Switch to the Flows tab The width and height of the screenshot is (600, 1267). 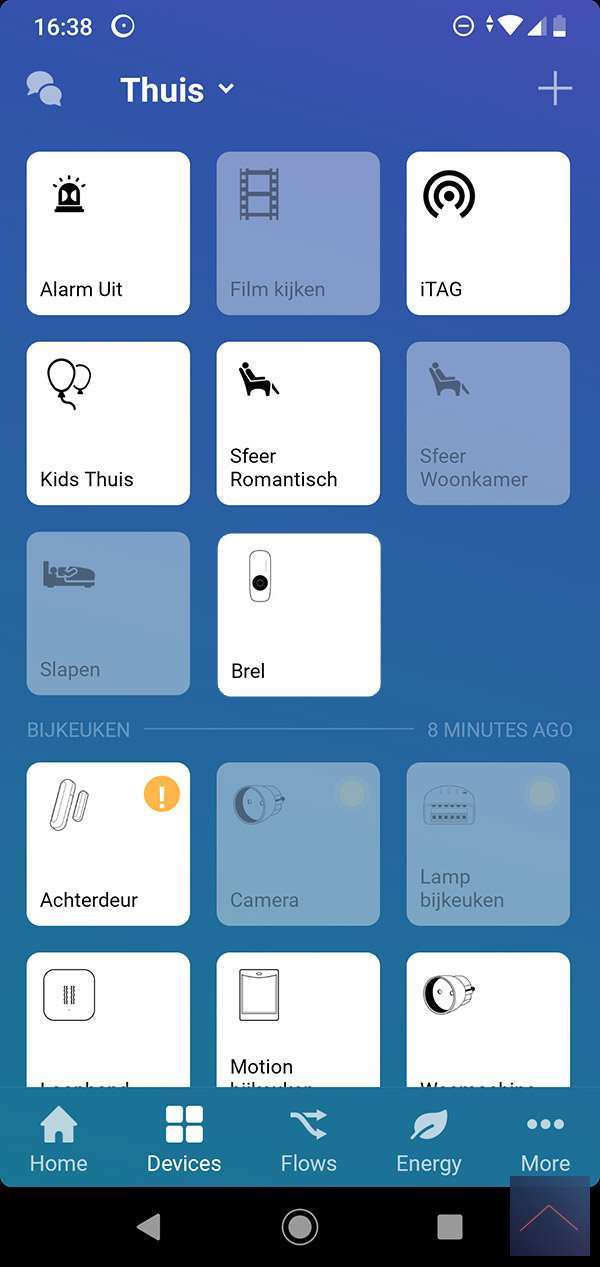tap(308, 1140)
